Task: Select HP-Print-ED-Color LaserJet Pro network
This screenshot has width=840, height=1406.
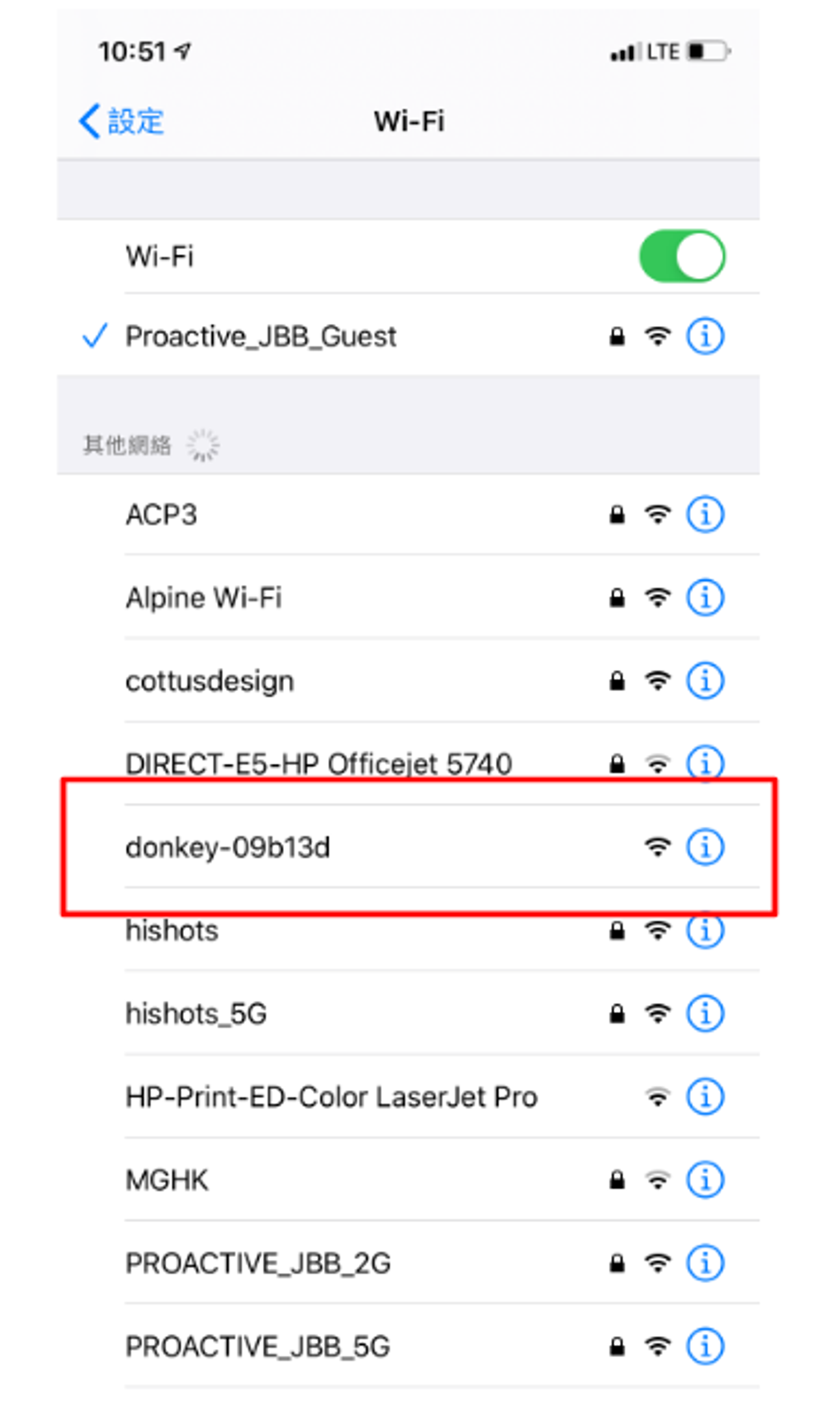Action: click(x=408, y=1096)
